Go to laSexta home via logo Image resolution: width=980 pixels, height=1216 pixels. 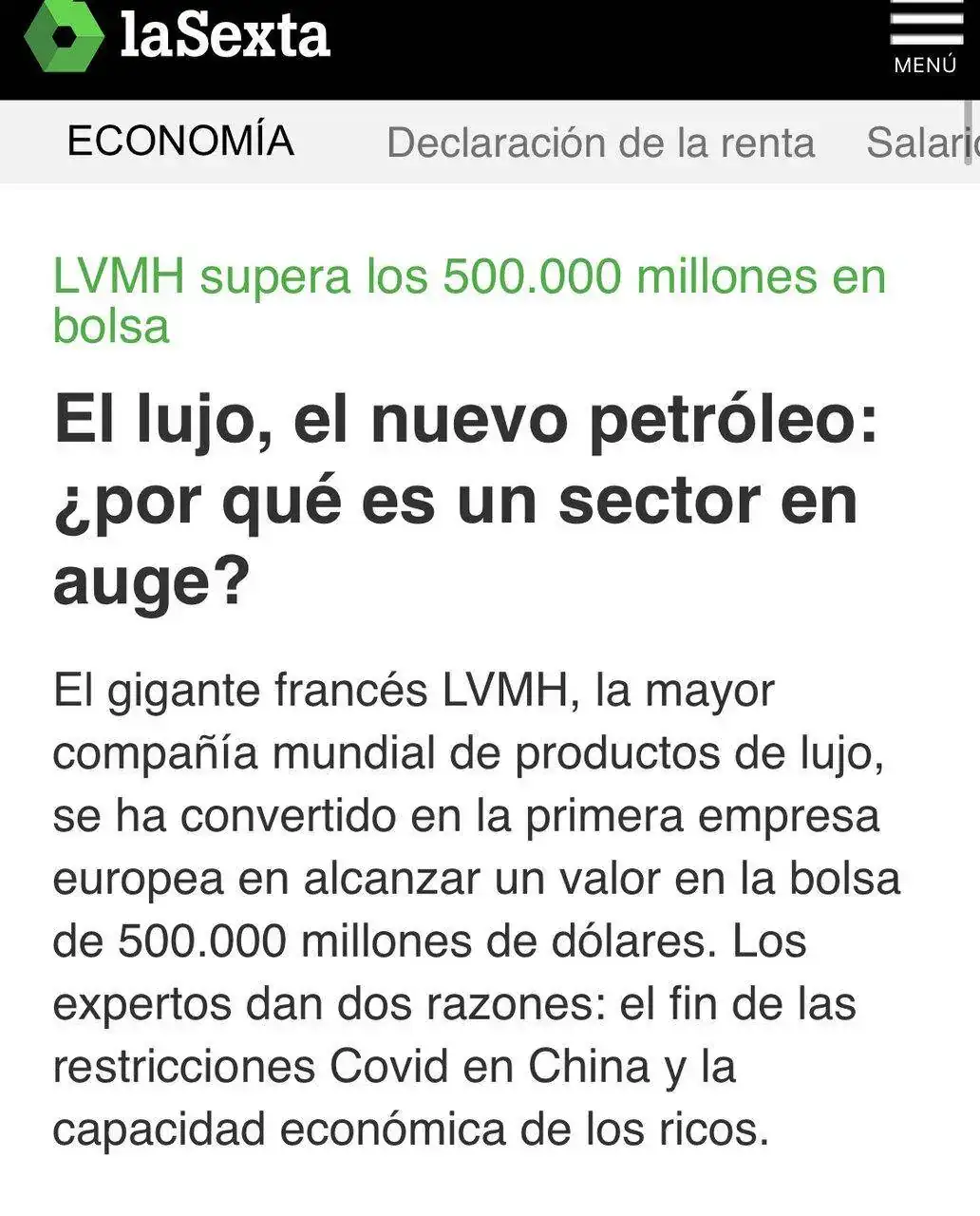(178, 37)
